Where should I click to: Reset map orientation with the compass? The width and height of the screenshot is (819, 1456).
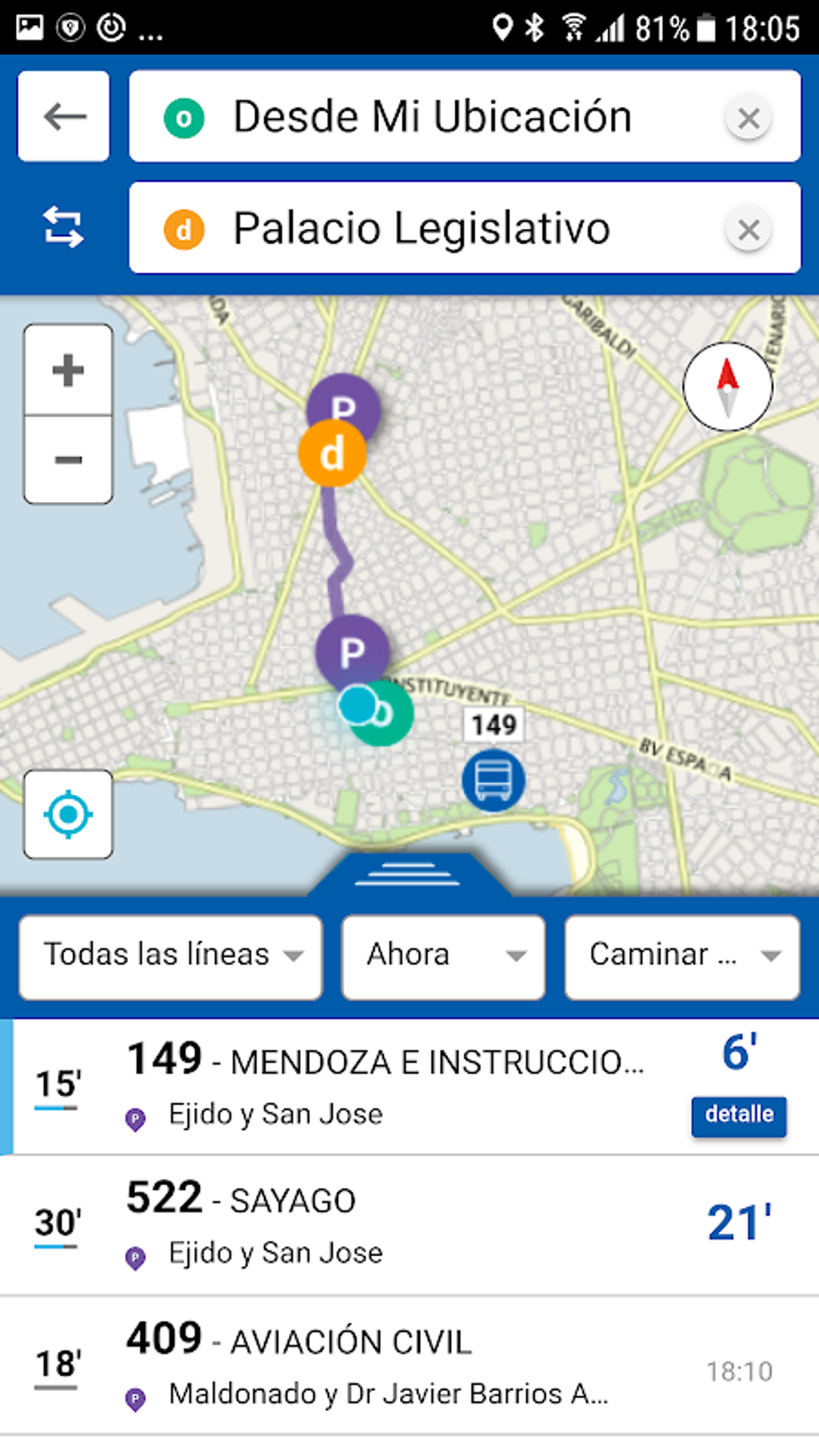[x=727, y=386]
